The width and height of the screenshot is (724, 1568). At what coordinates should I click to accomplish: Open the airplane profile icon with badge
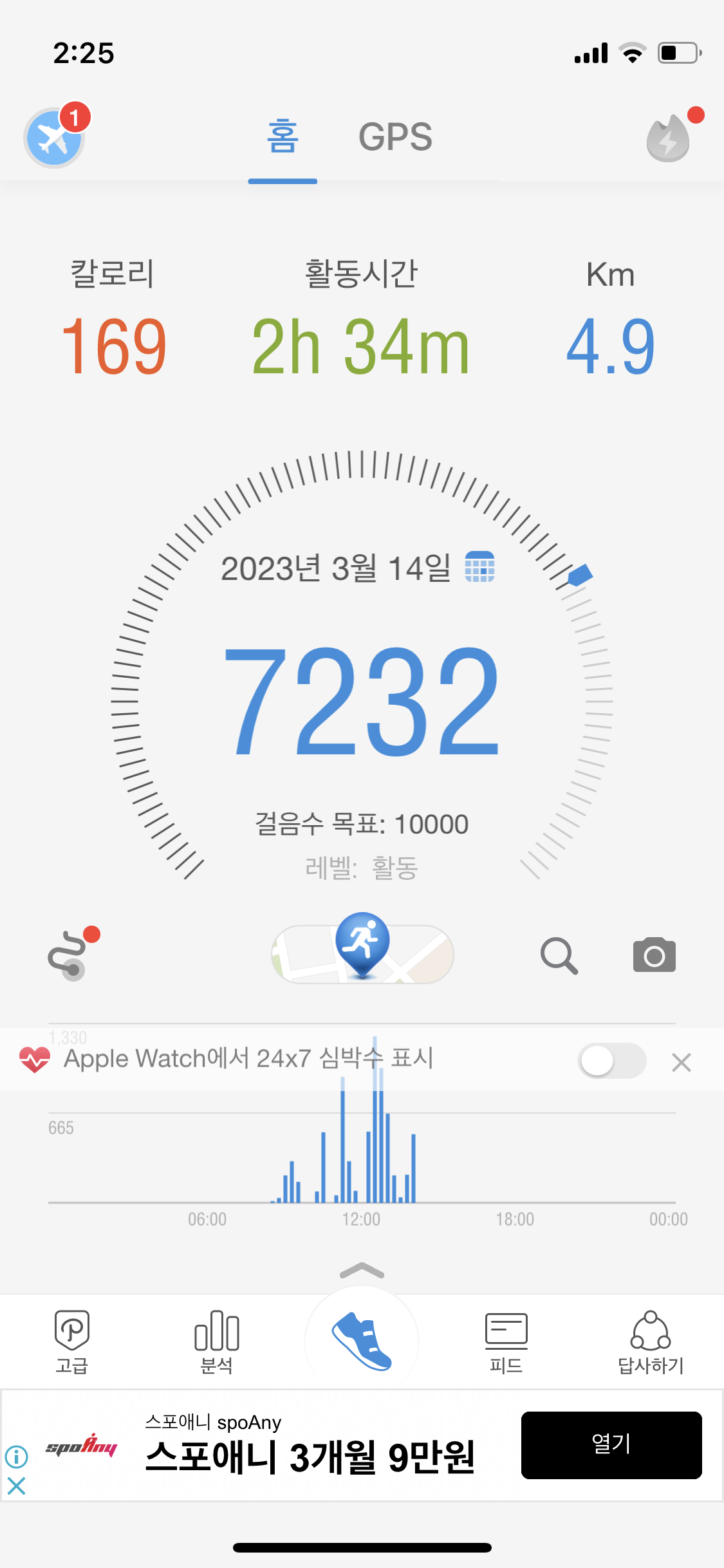coord(55,137)
